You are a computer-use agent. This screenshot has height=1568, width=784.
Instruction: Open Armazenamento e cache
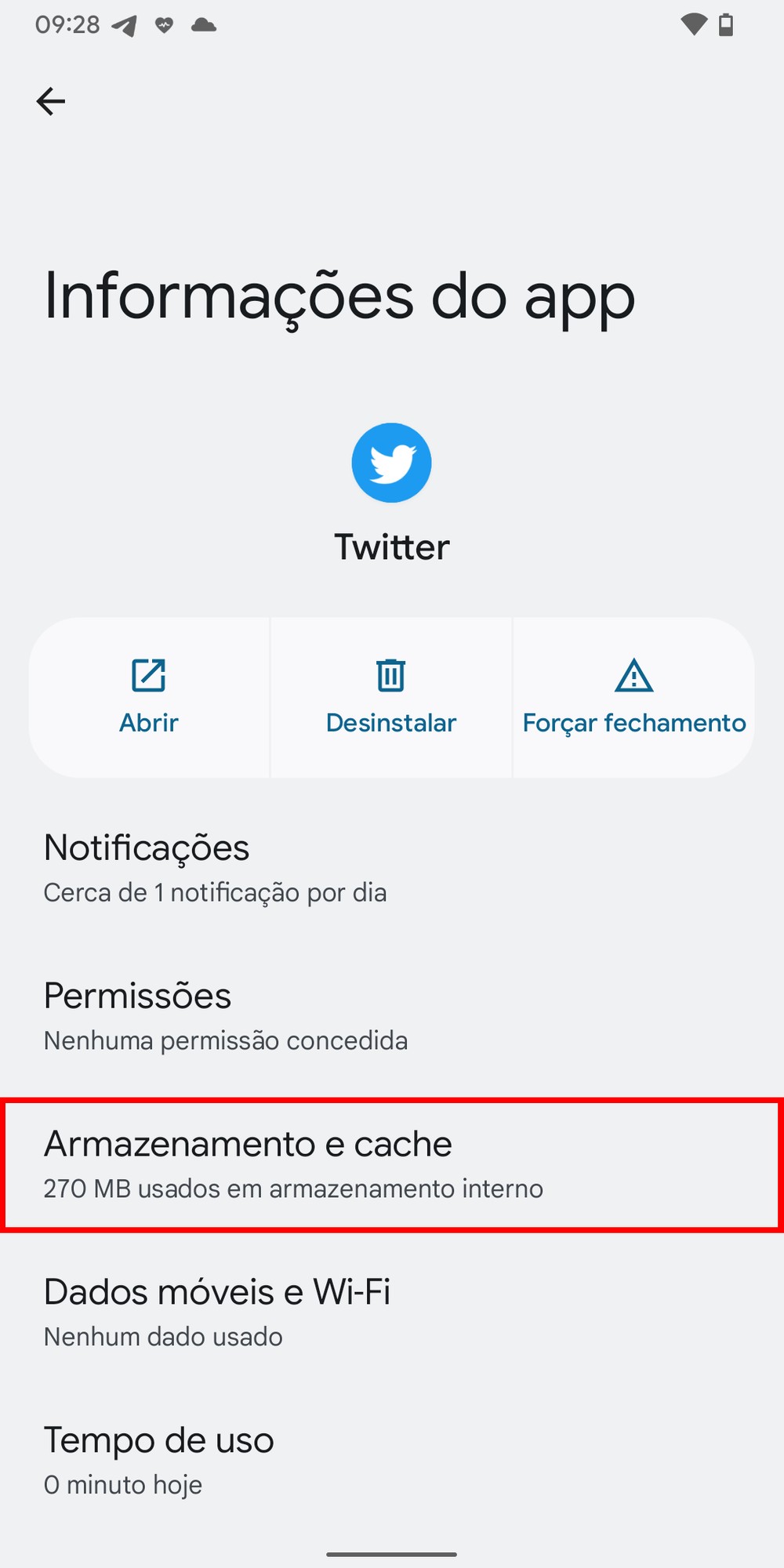point(392,1164)
